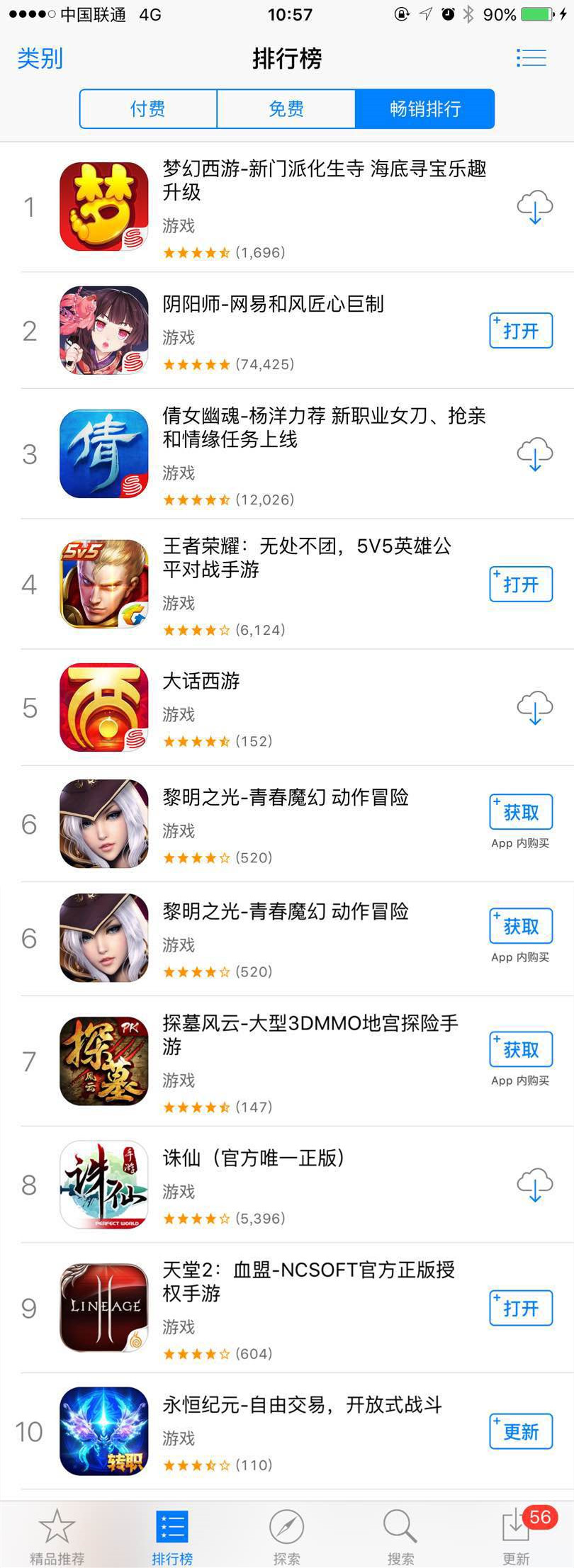This screenshot has height=1568, width=574.
Task: Download 倩女幽魂 via cloud icon
Action: (534, 454)
